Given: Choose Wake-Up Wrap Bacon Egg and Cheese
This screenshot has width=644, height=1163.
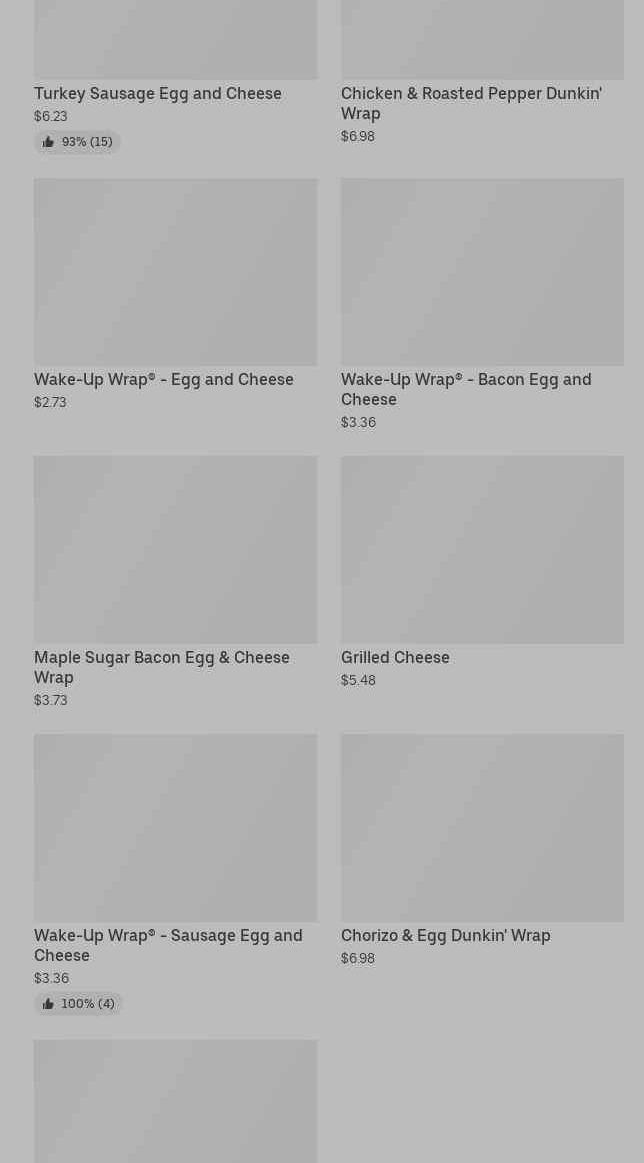Looking at the screenshot, I should pos(482,304).
